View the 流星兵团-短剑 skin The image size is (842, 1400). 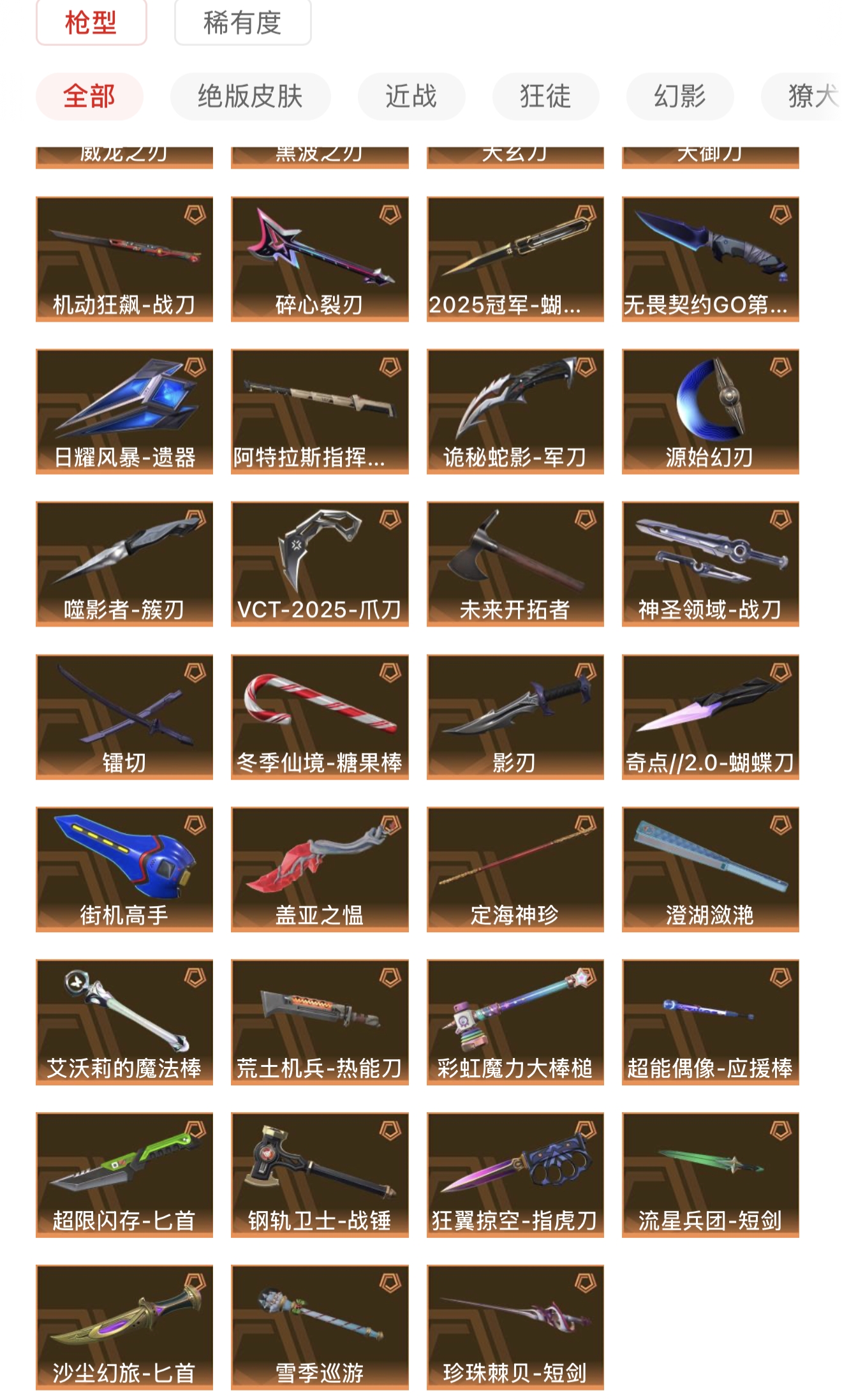710,1175
